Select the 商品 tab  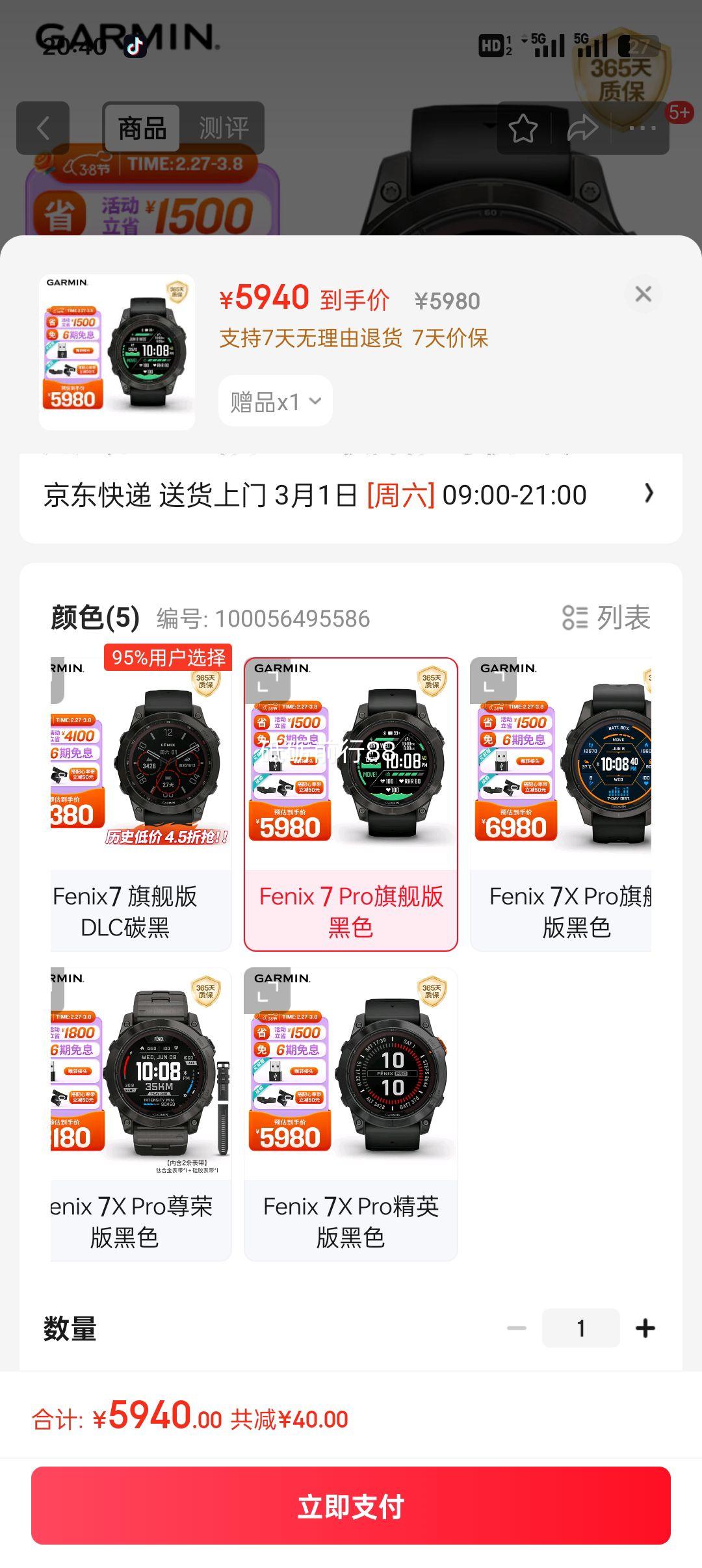(143, 129)
